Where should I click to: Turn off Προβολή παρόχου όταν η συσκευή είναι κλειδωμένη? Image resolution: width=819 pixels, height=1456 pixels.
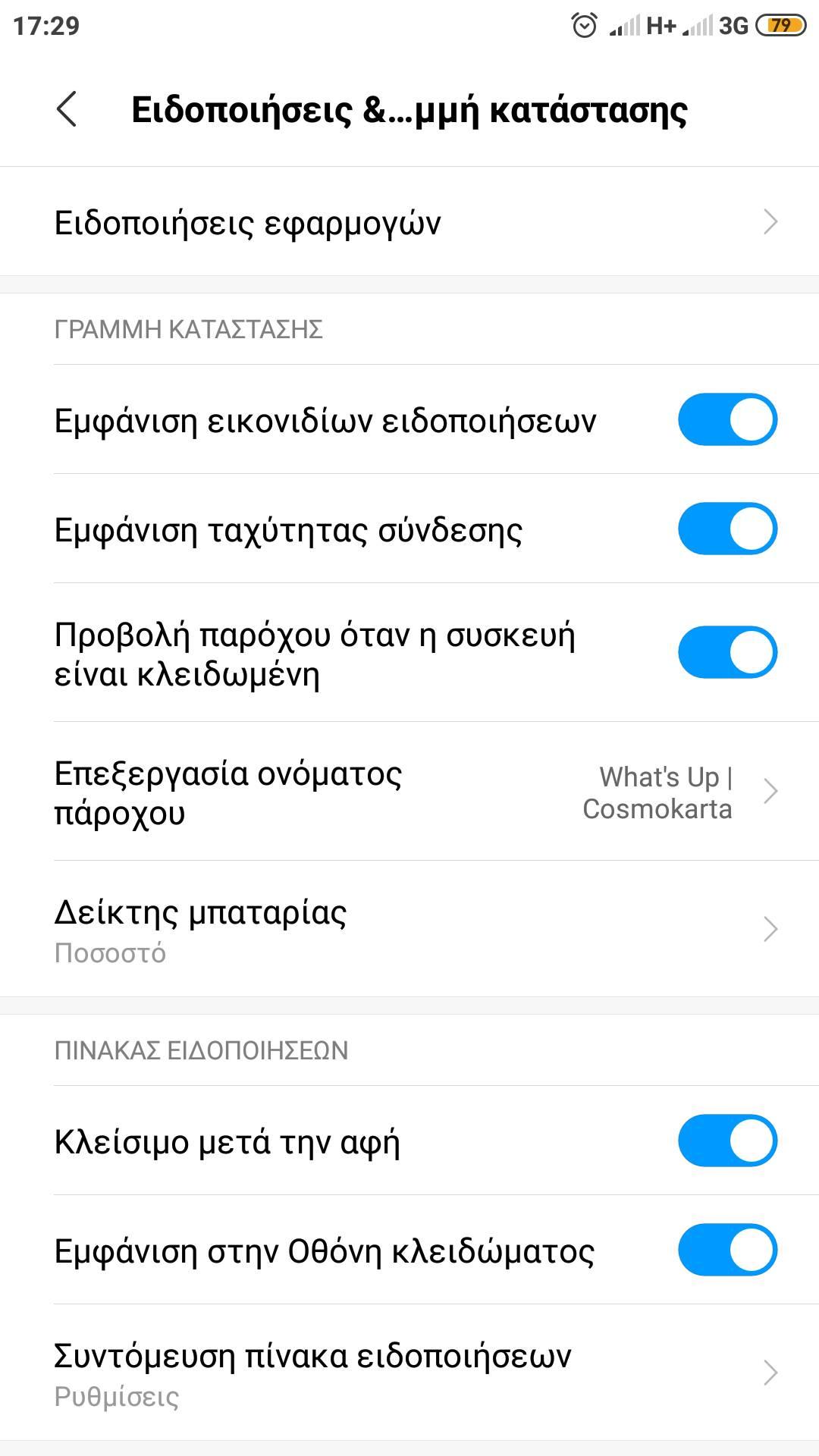point(726,652)
